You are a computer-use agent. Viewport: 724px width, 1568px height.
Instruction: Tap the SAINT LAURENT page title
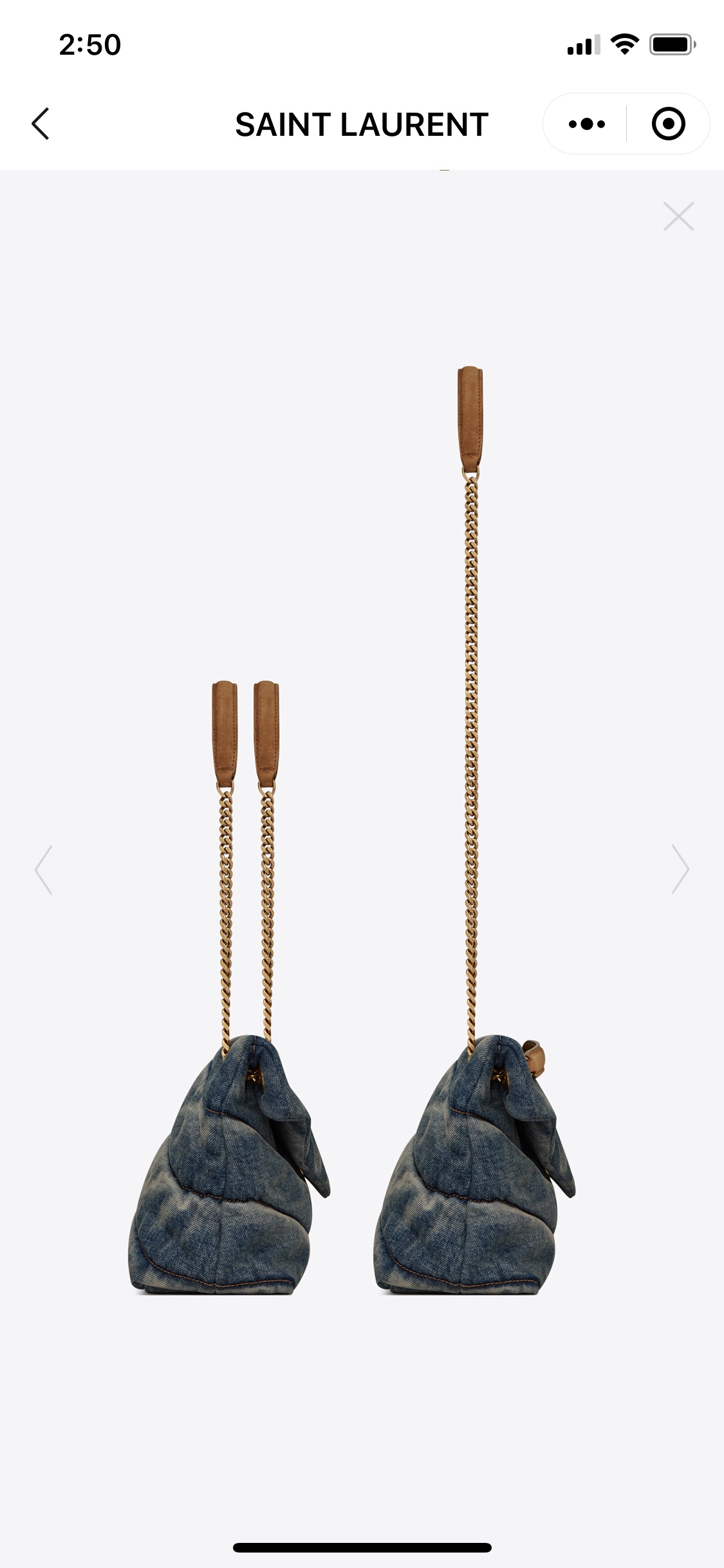pyautogui.click(x=362, y=124)
